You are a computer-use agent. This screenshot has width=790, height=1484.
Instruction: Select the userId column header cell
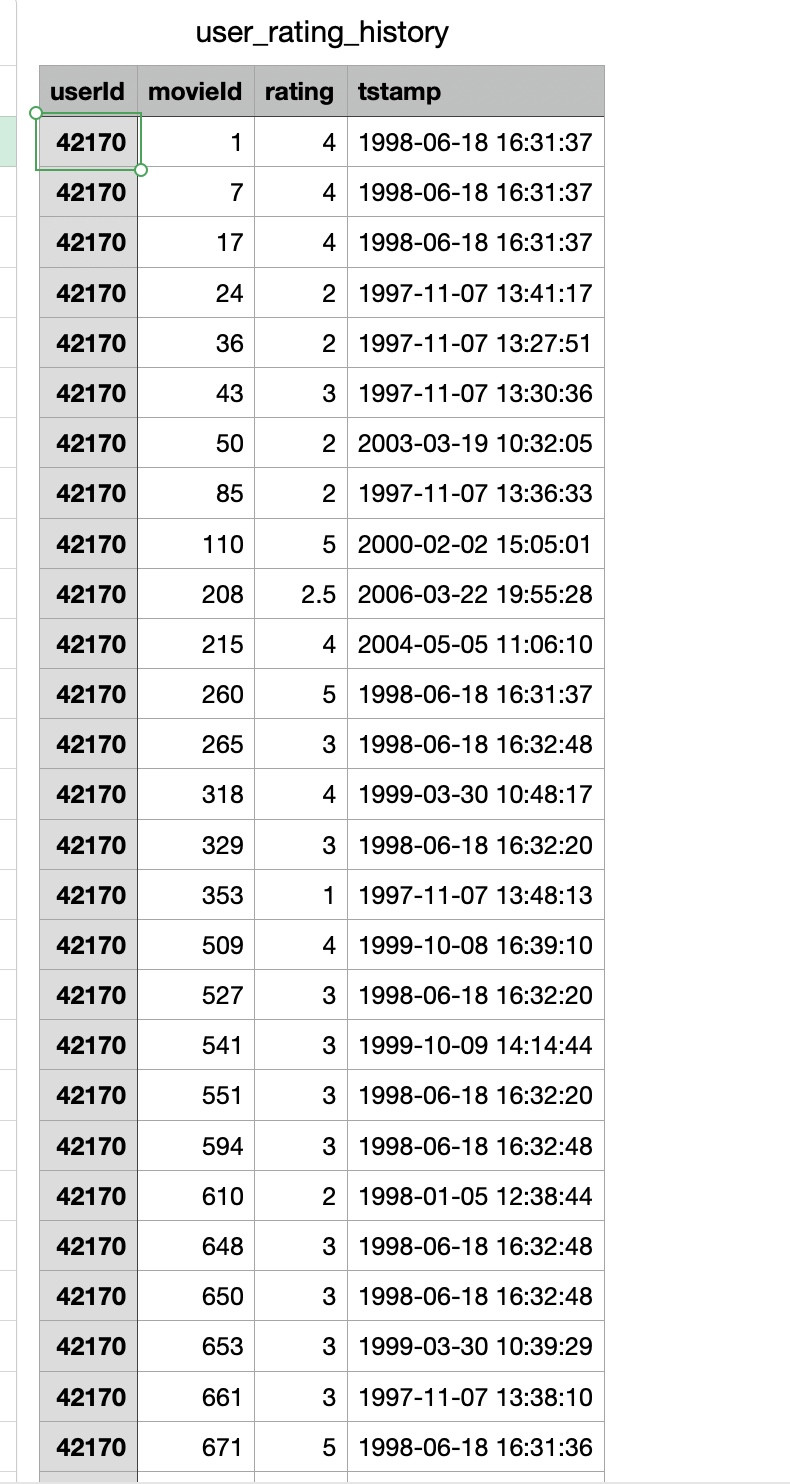tap(87, 92)
